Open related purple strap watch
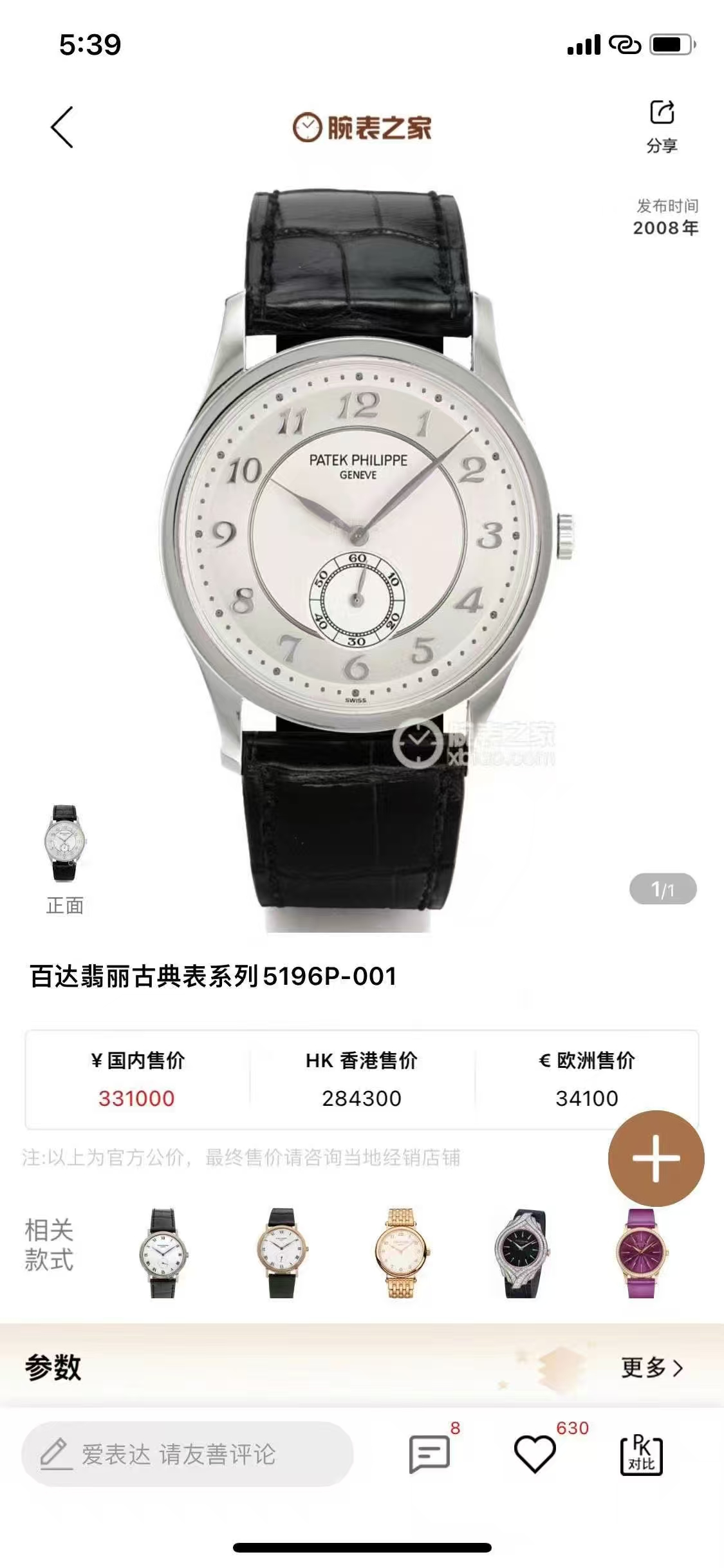Image resolution: width=724 pixels, height=1568 pixels. coord(640,1253)
